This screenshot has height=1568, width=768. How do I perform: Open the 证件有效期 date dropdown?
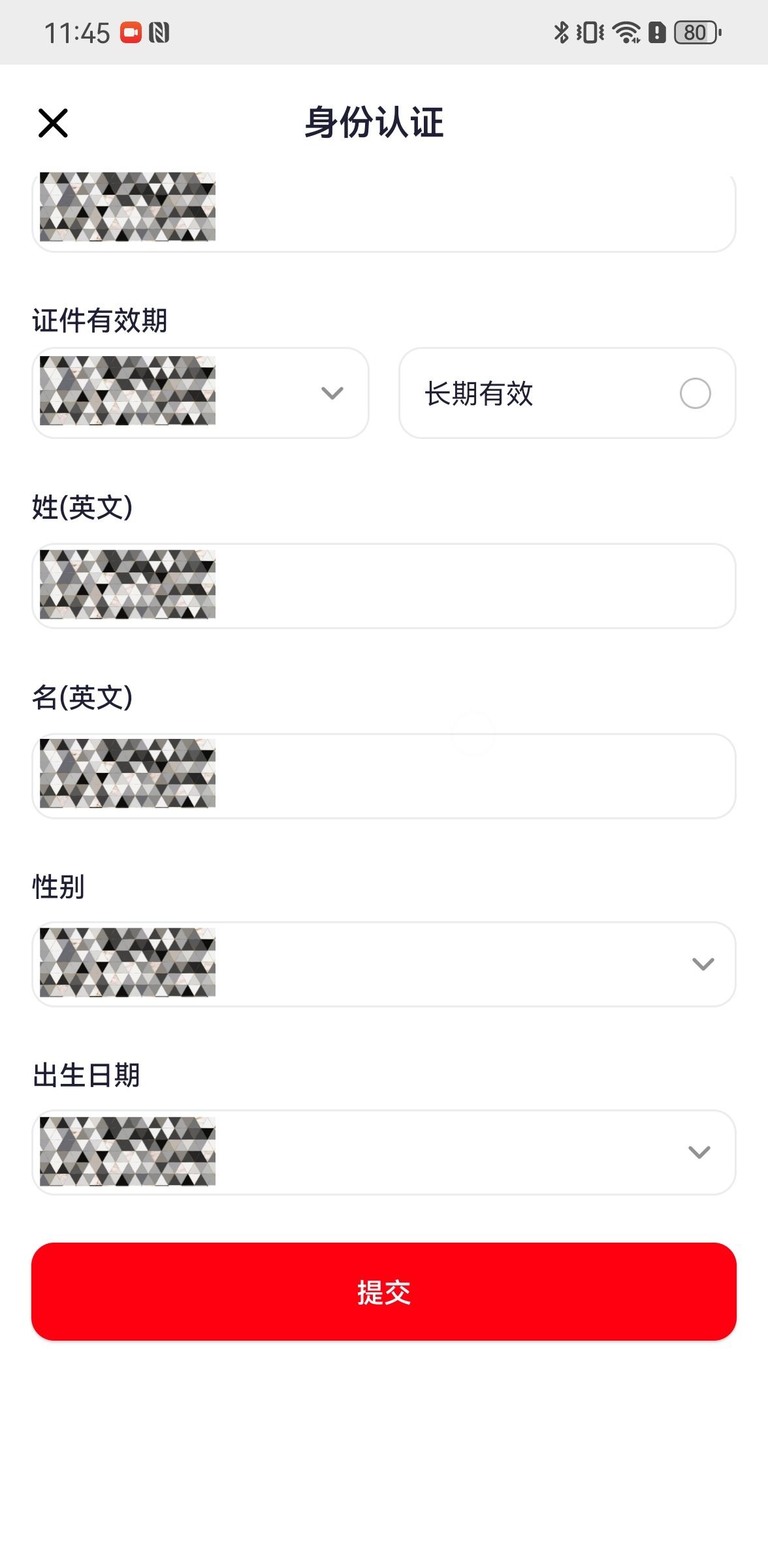[200, 393]
